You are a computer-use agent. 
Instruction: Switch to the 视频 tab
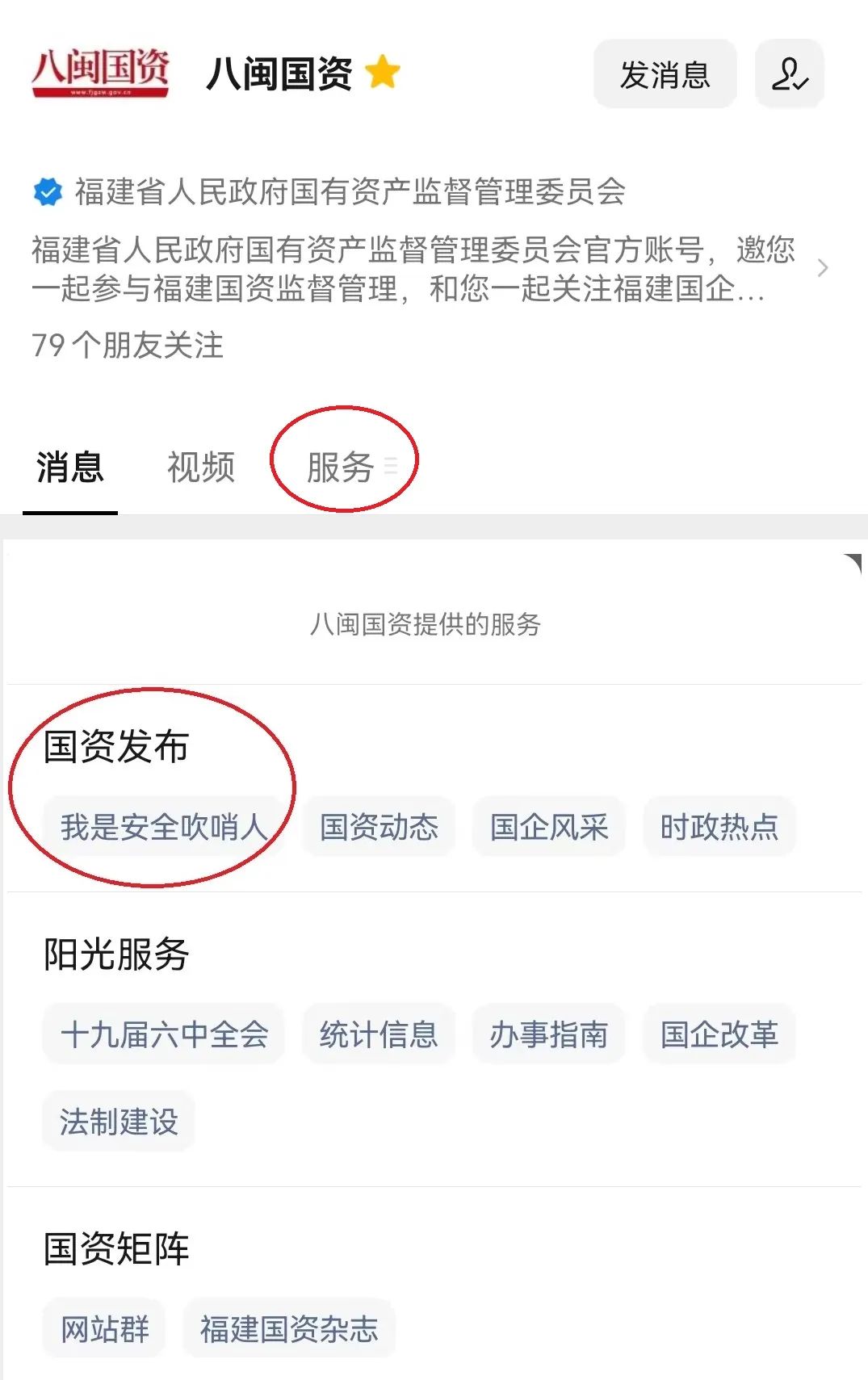click(201, 468)
